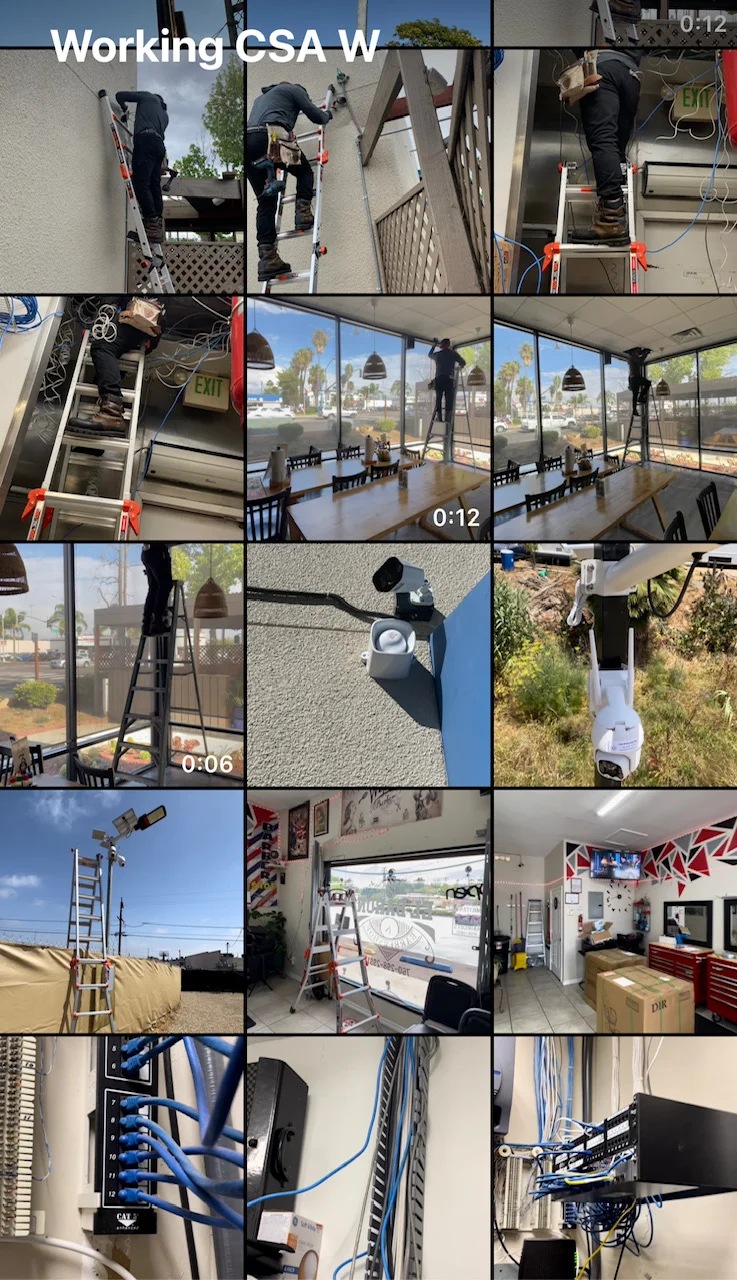Open photo of ladder inside barbershop window
Image resolution: width=737 pixels, height=1280 pixels.
coord(368,912)
